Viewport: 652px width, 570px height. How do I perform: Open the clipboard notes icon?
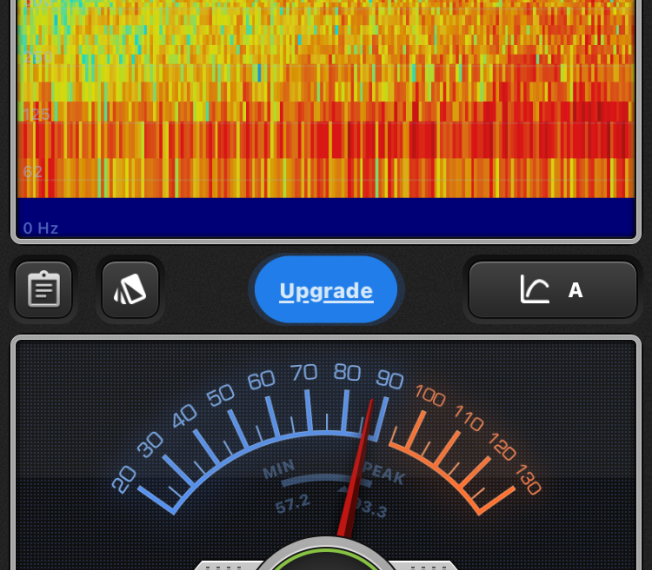tap(44, 290)
